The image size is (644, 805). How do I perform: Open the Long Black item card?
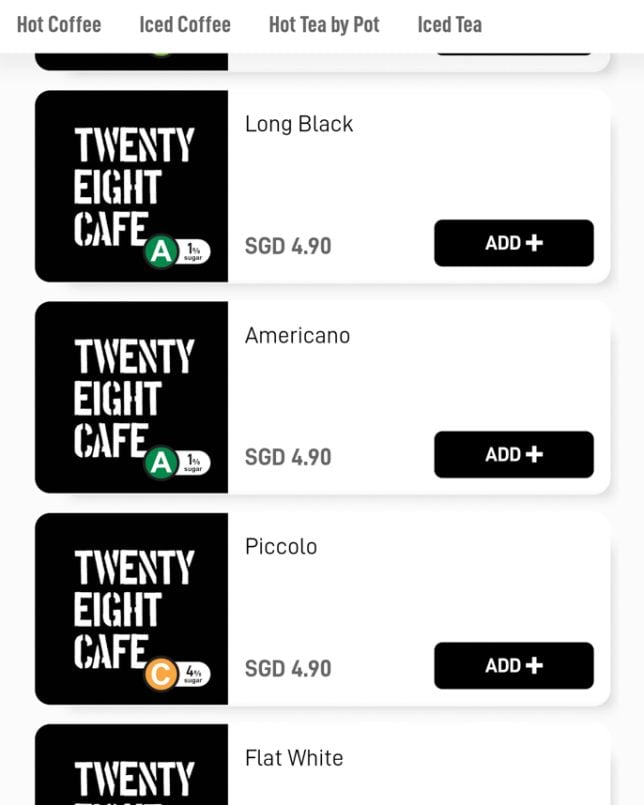[x=299, y=125]
